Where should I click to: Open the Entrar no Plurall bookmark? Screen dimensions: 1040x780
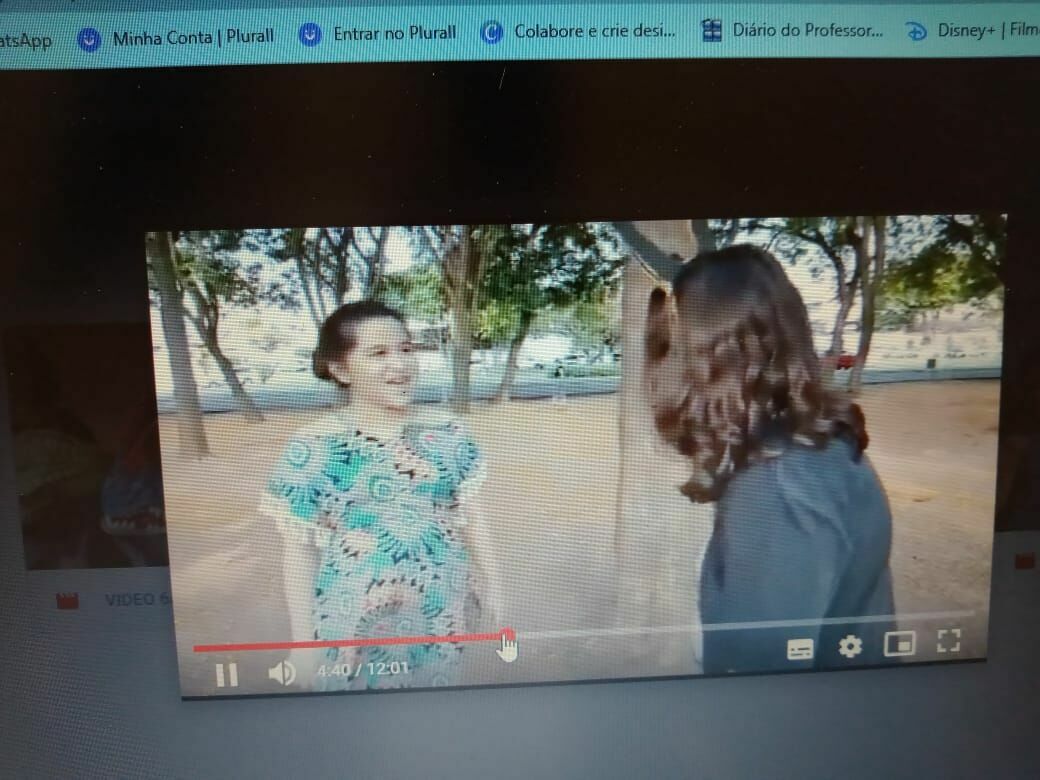click(379, 33)
